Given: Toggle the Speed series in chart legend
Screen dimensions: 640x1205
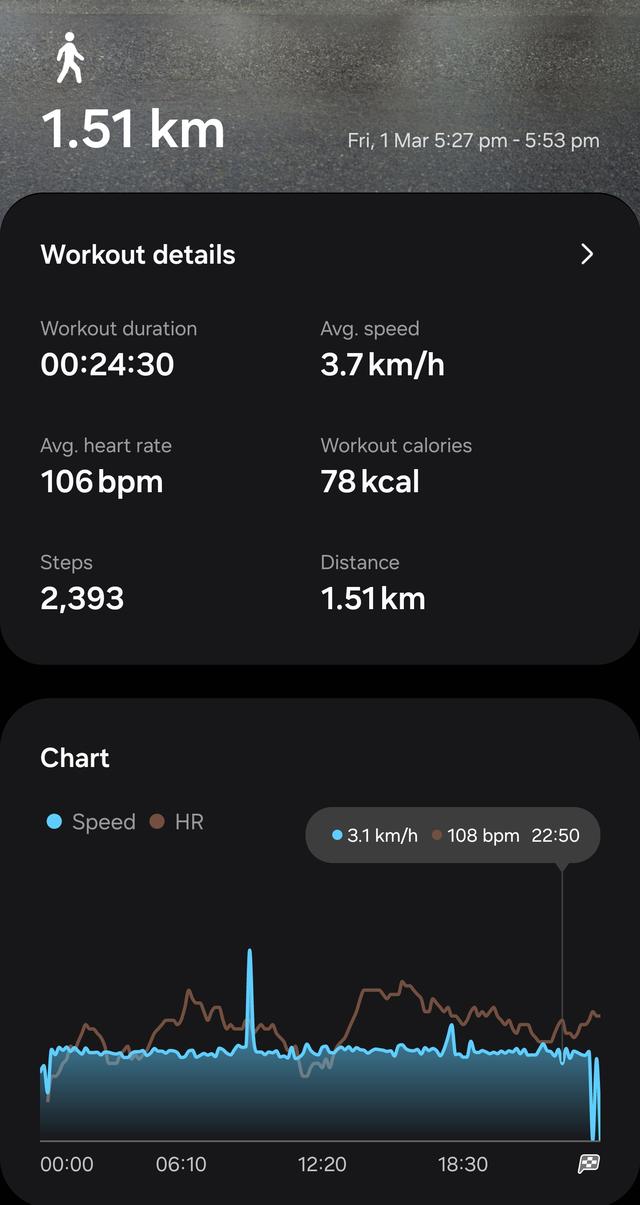Looking at the screenshot, I should click(x=91, y=822).
